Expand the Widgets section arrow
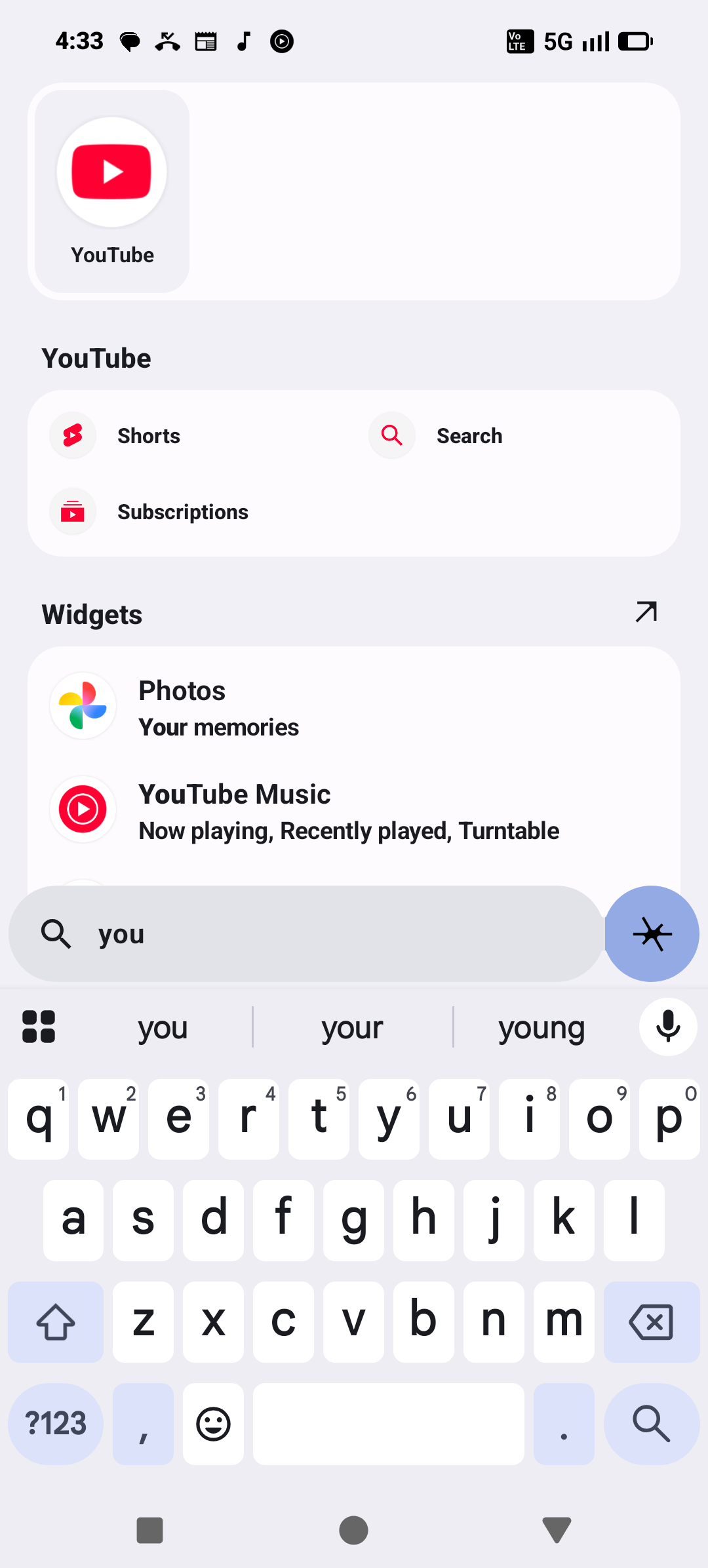 pyautogui.click(x=646, y=612)
